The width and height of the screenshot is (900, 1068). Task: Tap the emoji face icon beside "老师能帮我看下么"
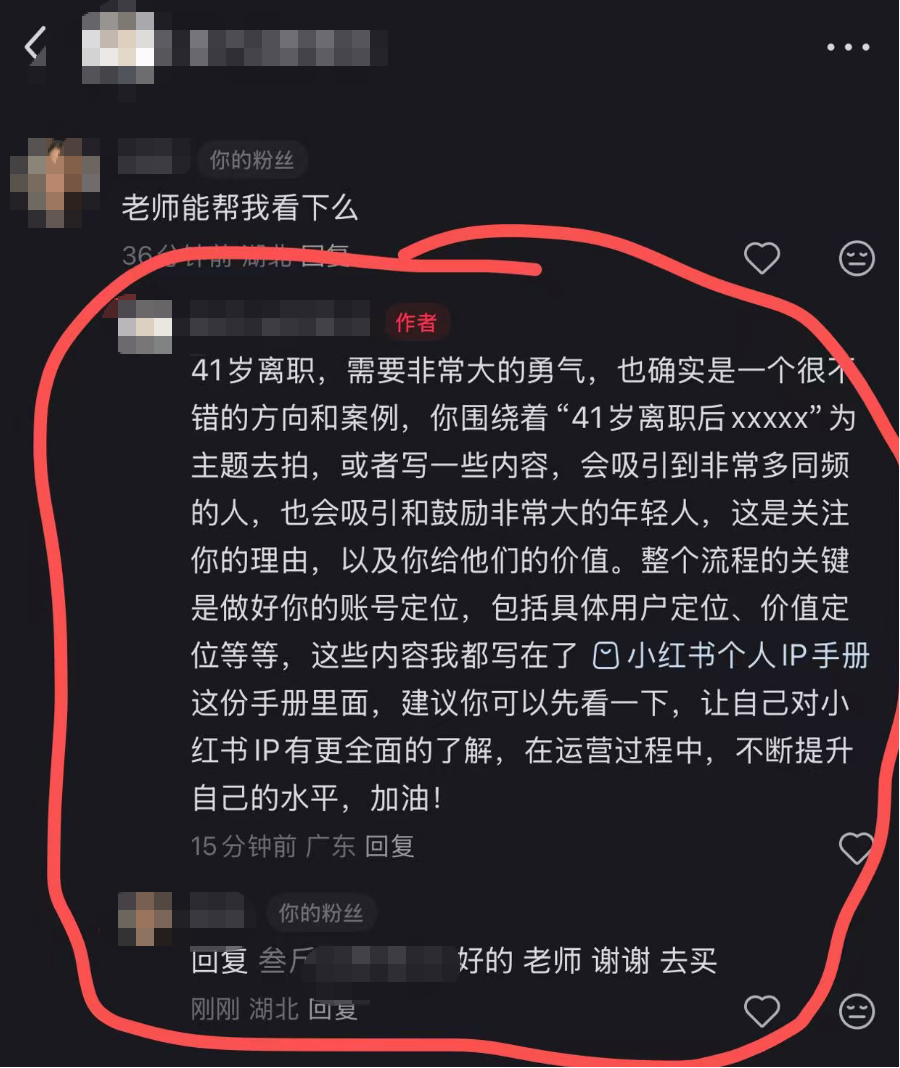(856, 259)
